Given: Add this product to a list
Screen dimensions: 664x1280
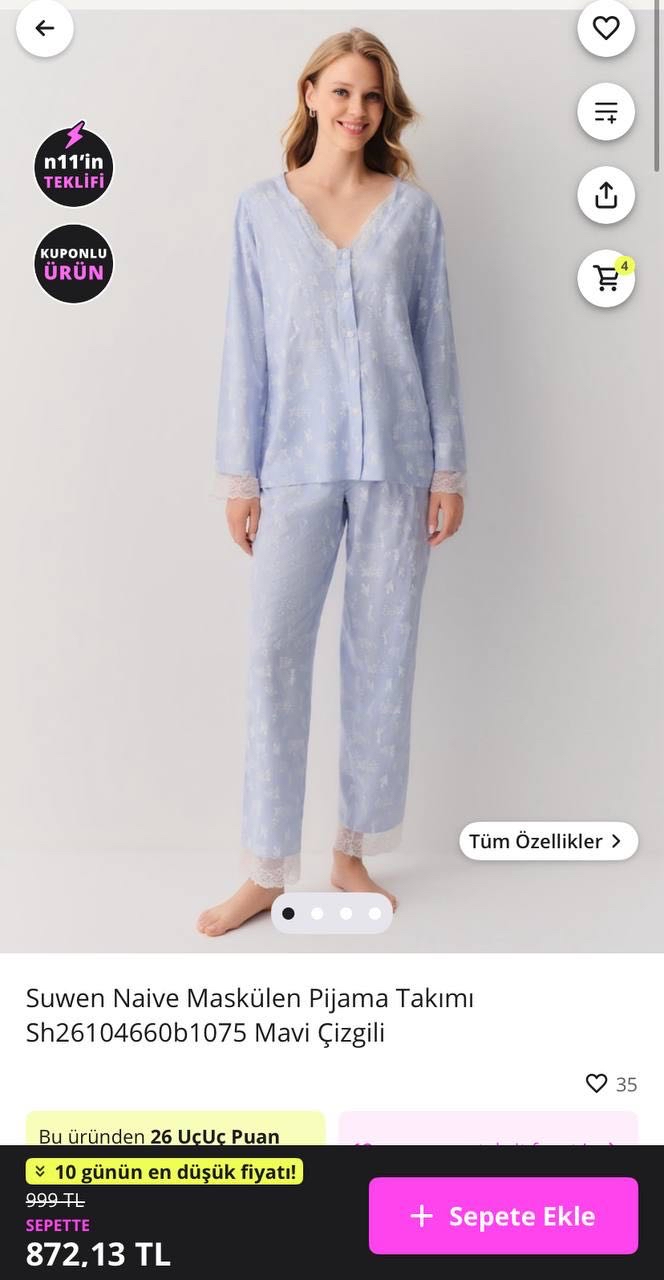Looking at the screenshot, I should pyautogui.click(x=606, y=112).
